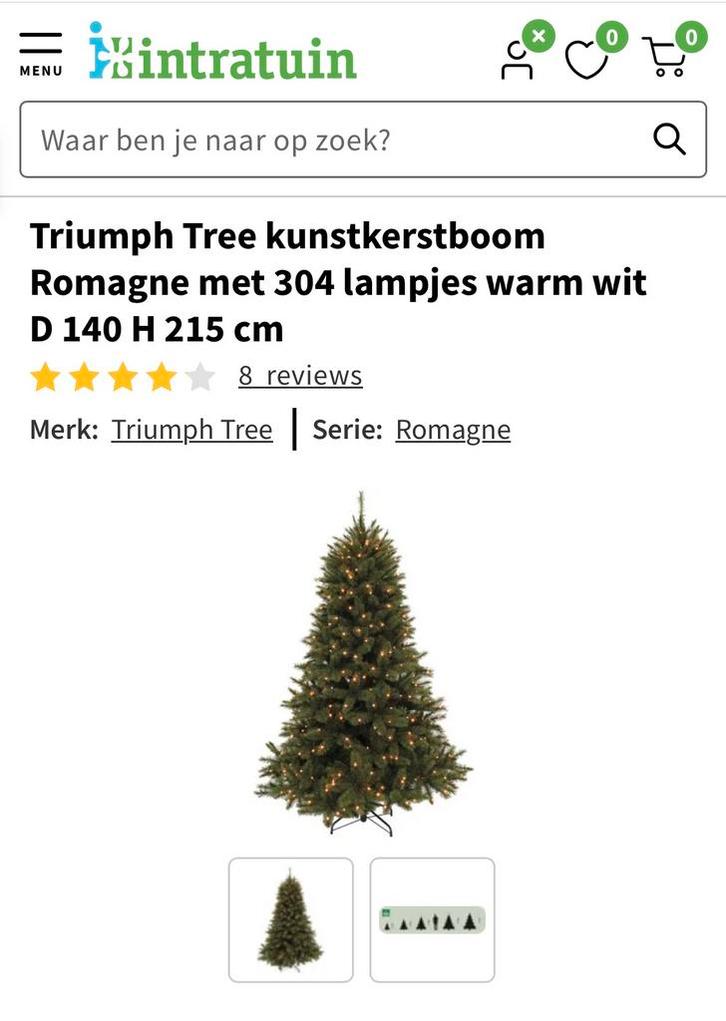Open the Romagne serie link
This screenshot has height=1021, width=726.
pos(453,429)
